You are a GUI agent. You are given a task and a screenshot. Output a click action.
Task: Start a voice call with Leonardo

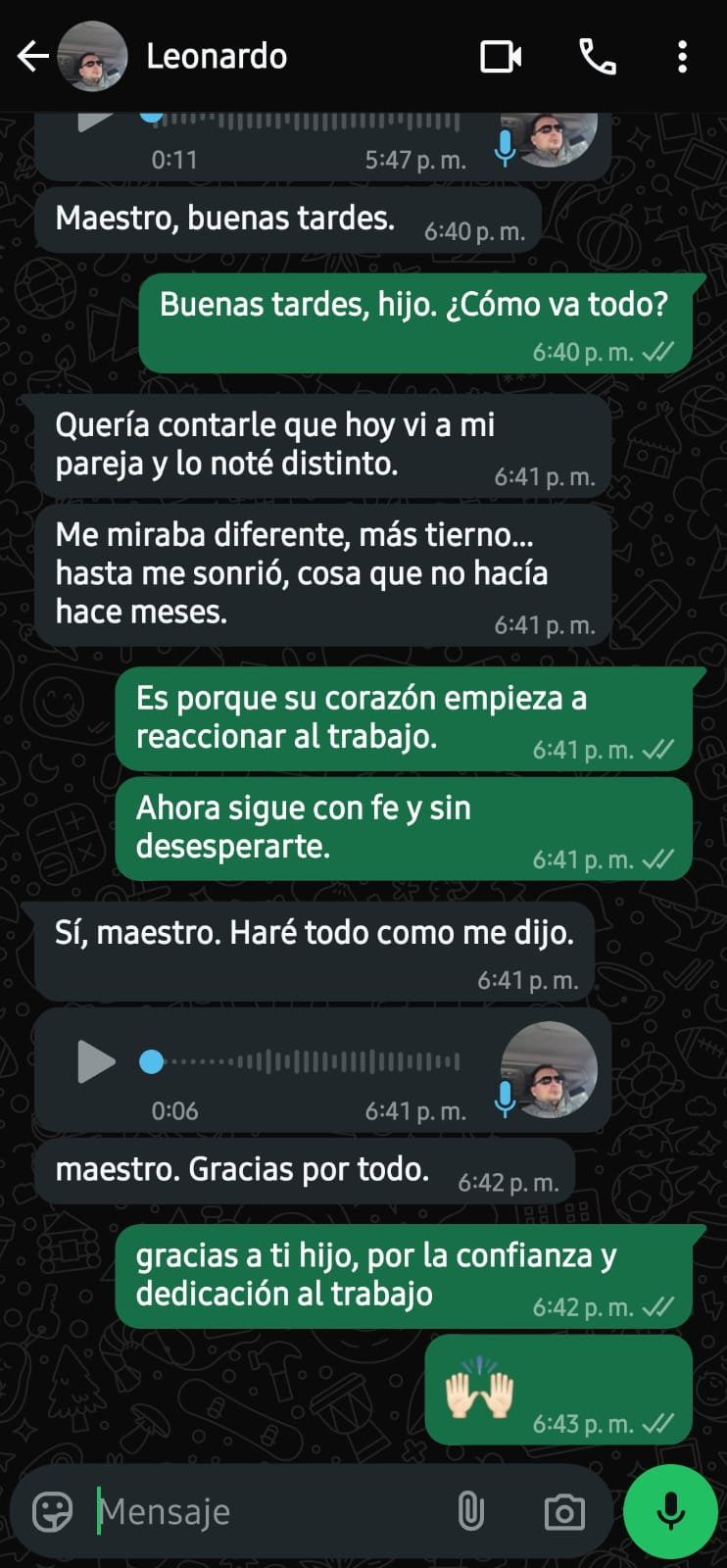pyautogui.click(x=597, y=56)
